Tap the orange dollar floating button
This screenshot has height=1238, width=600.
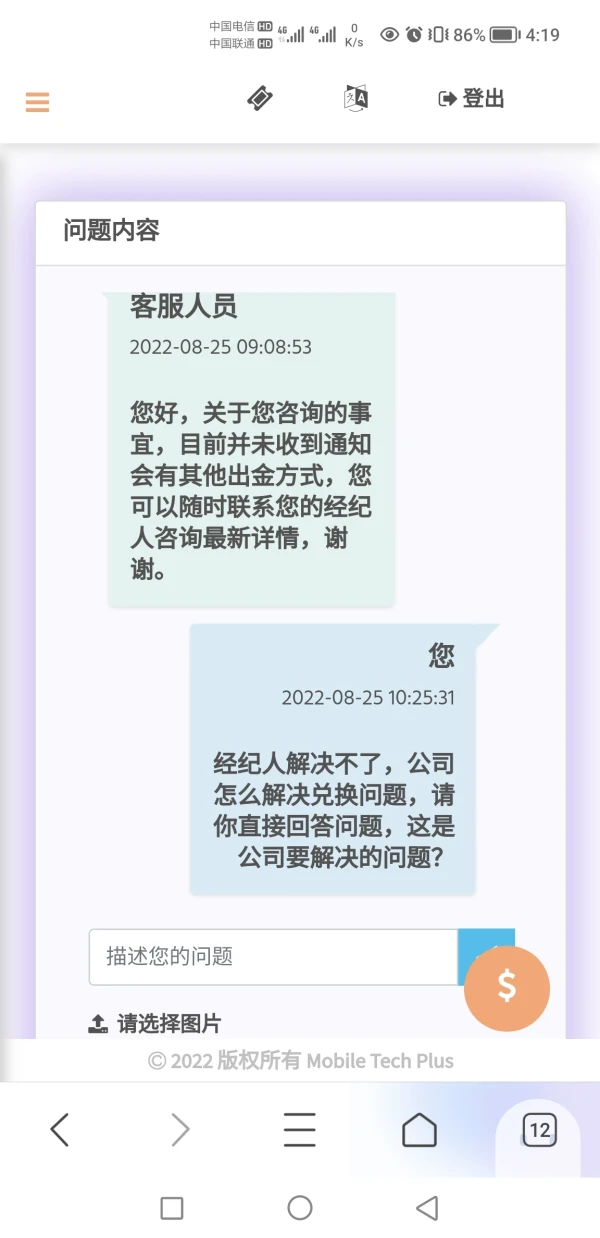(x=507, y=988)
